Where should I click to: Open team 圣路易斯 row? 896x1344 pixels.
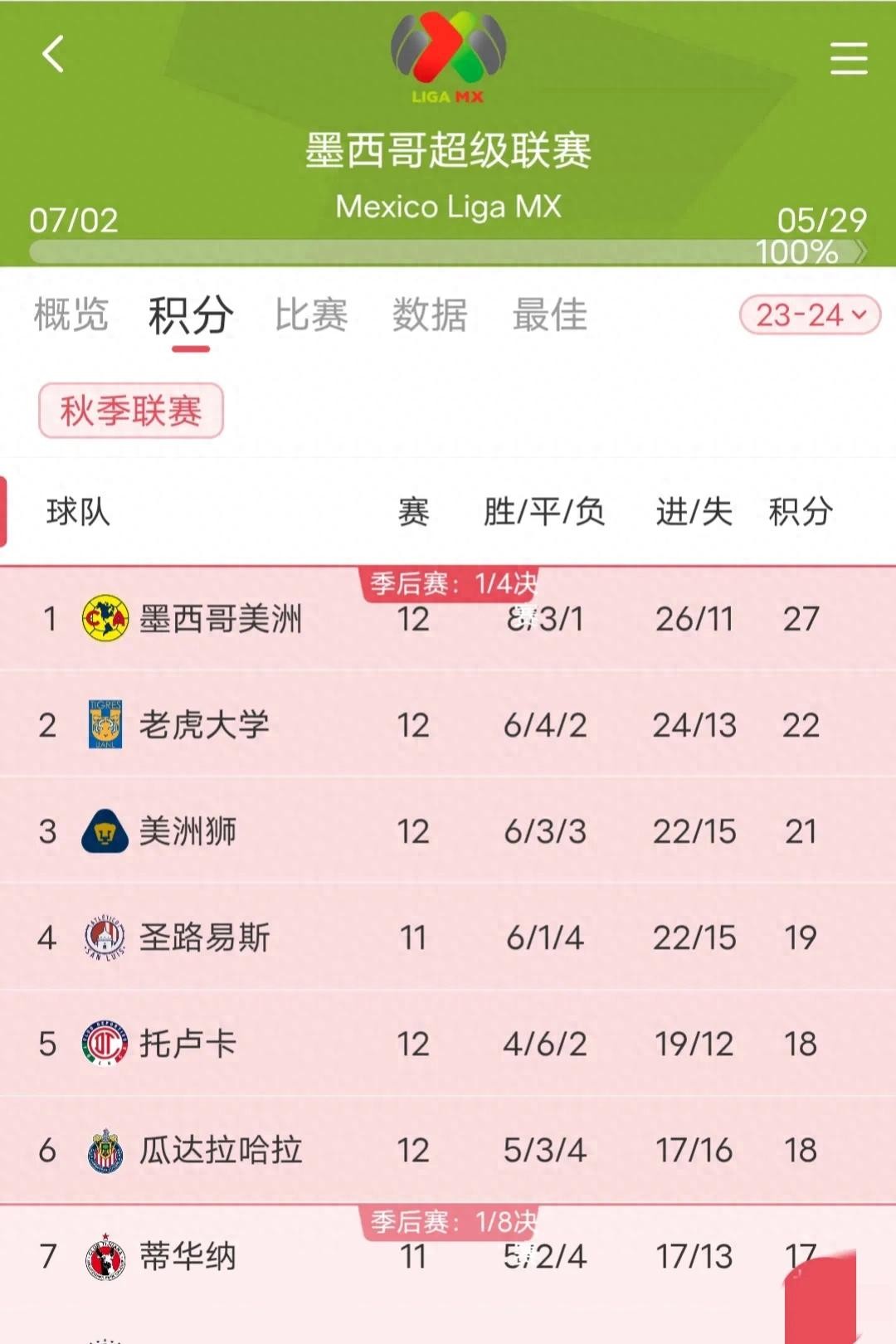click(x=204, y=937)
